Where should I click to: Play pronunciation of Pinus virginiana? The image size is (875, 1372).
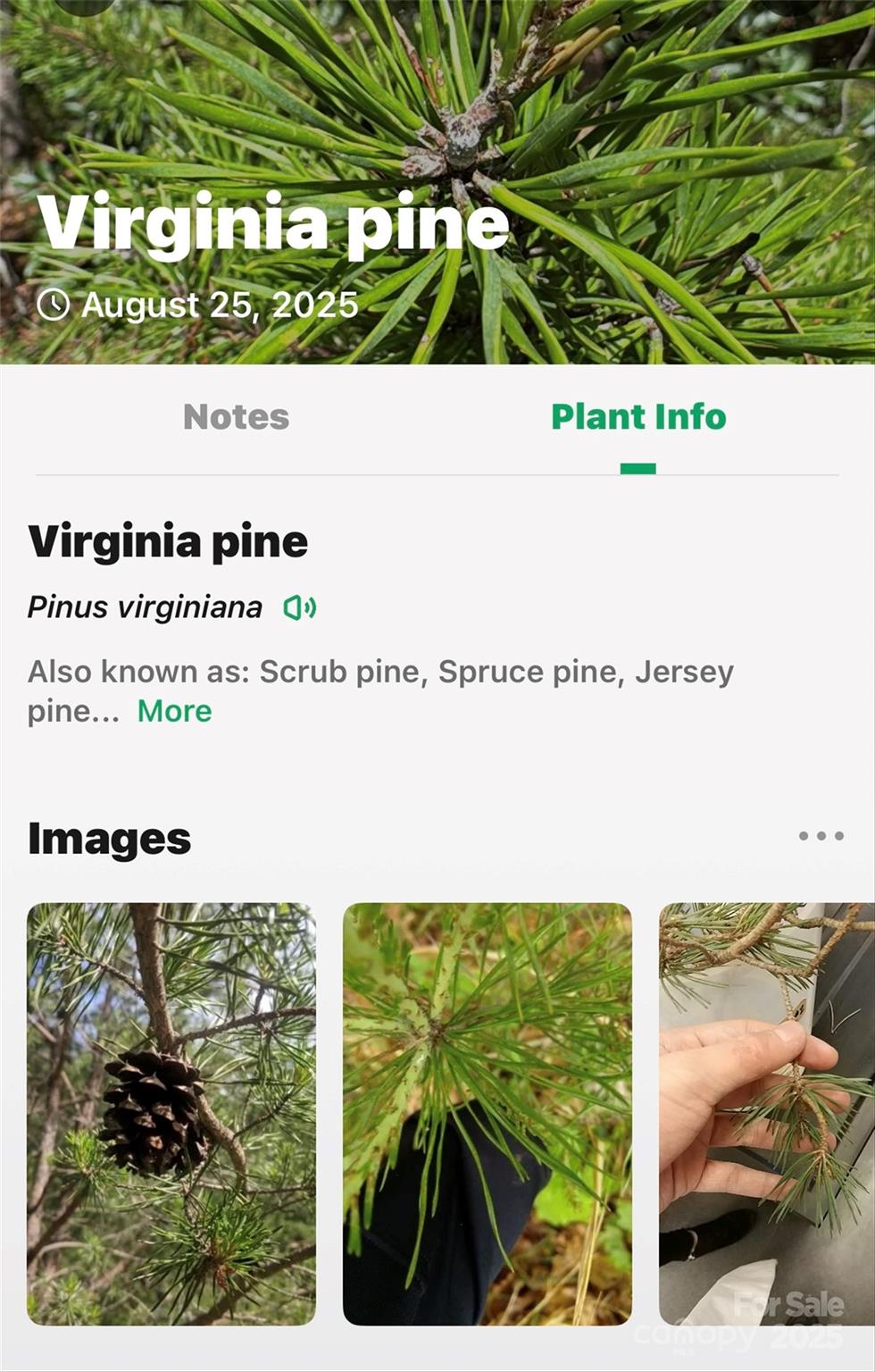tap(300, 608)
